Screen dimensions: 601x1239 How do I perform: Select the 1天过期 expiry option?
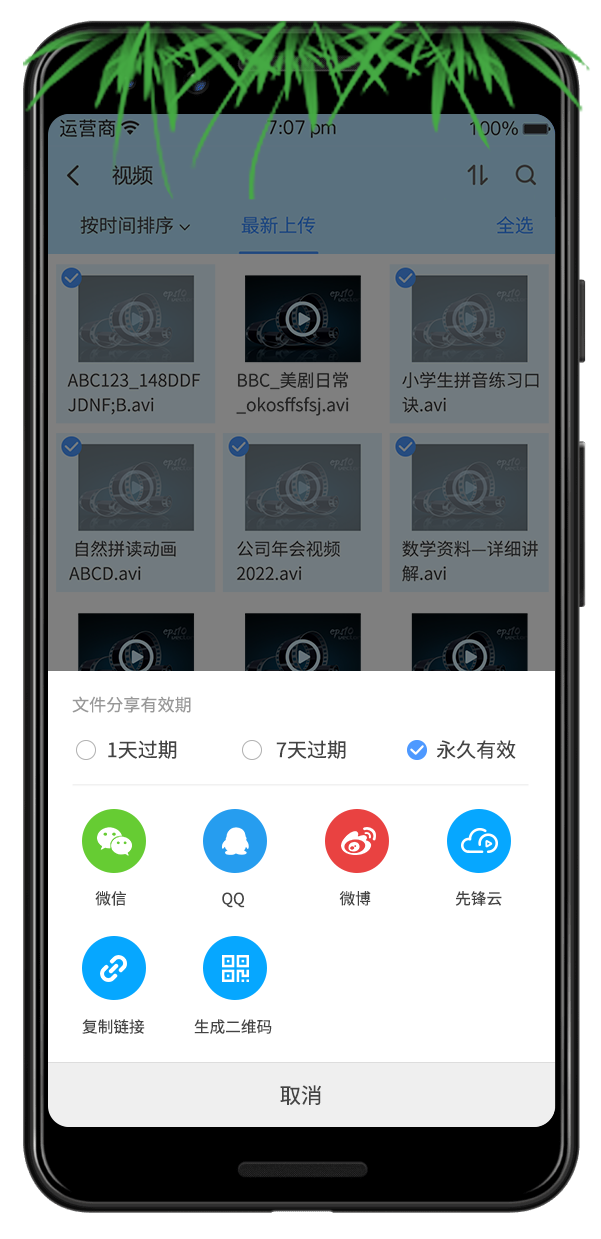click(127, 750)
